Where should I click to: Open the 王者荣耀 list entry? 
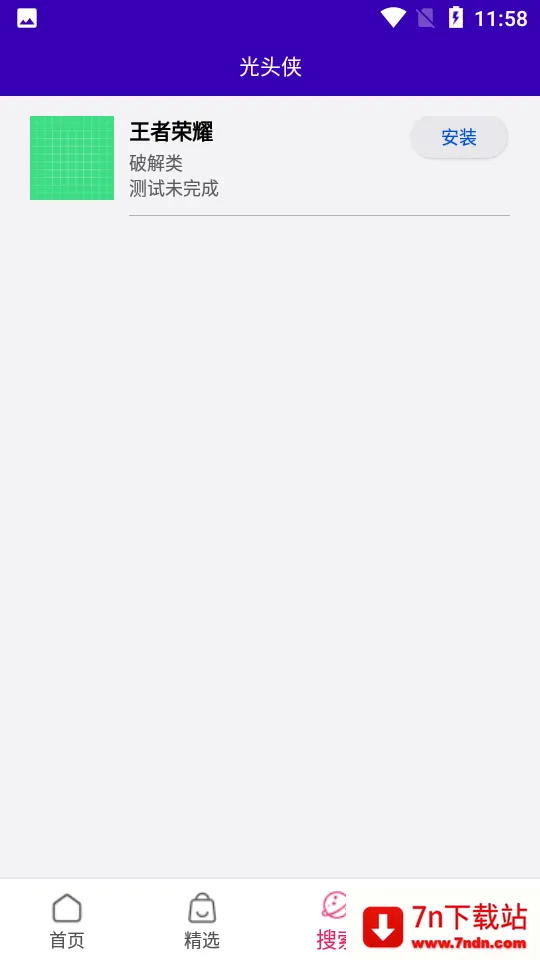point(269,158)
